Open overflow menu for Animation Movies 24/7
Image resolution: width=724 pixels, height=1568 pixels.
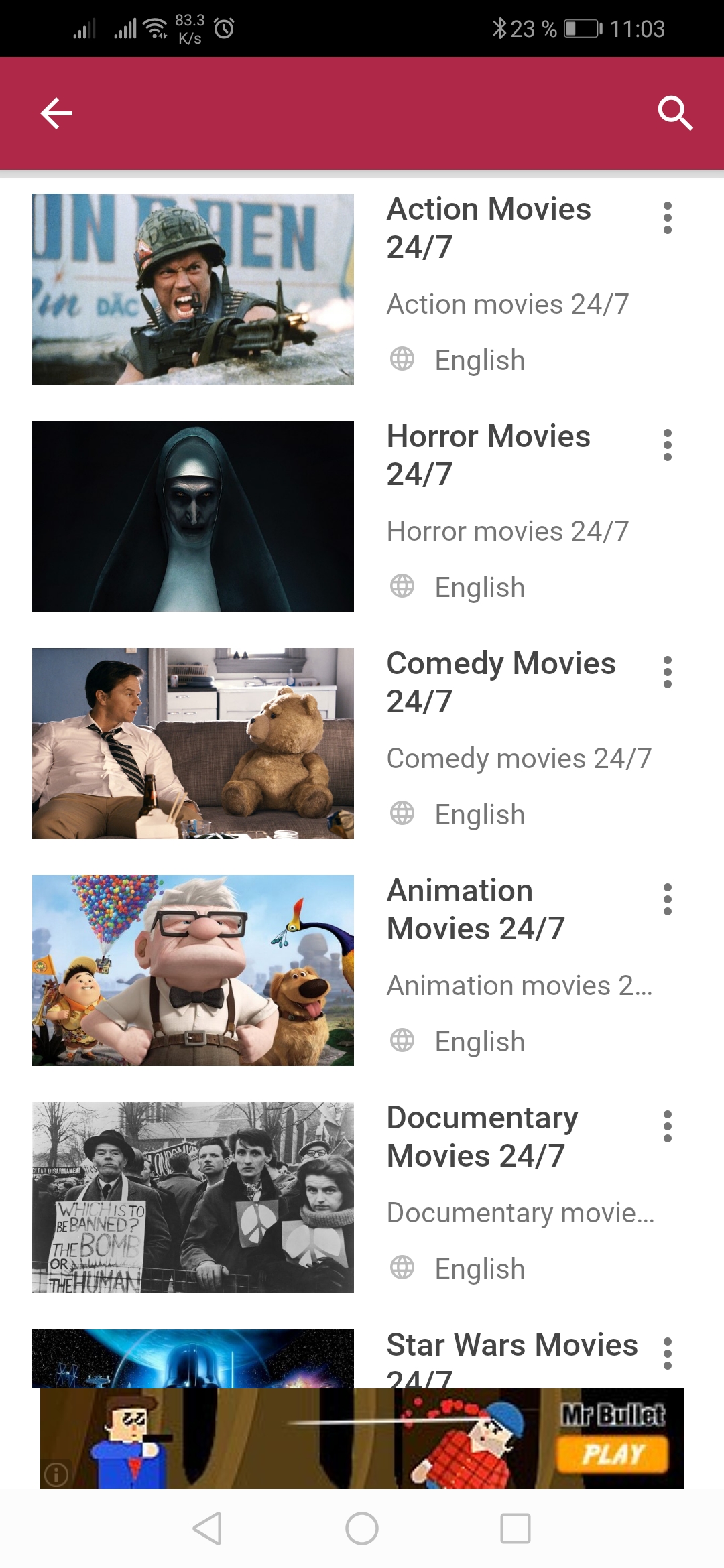point(667,899)
